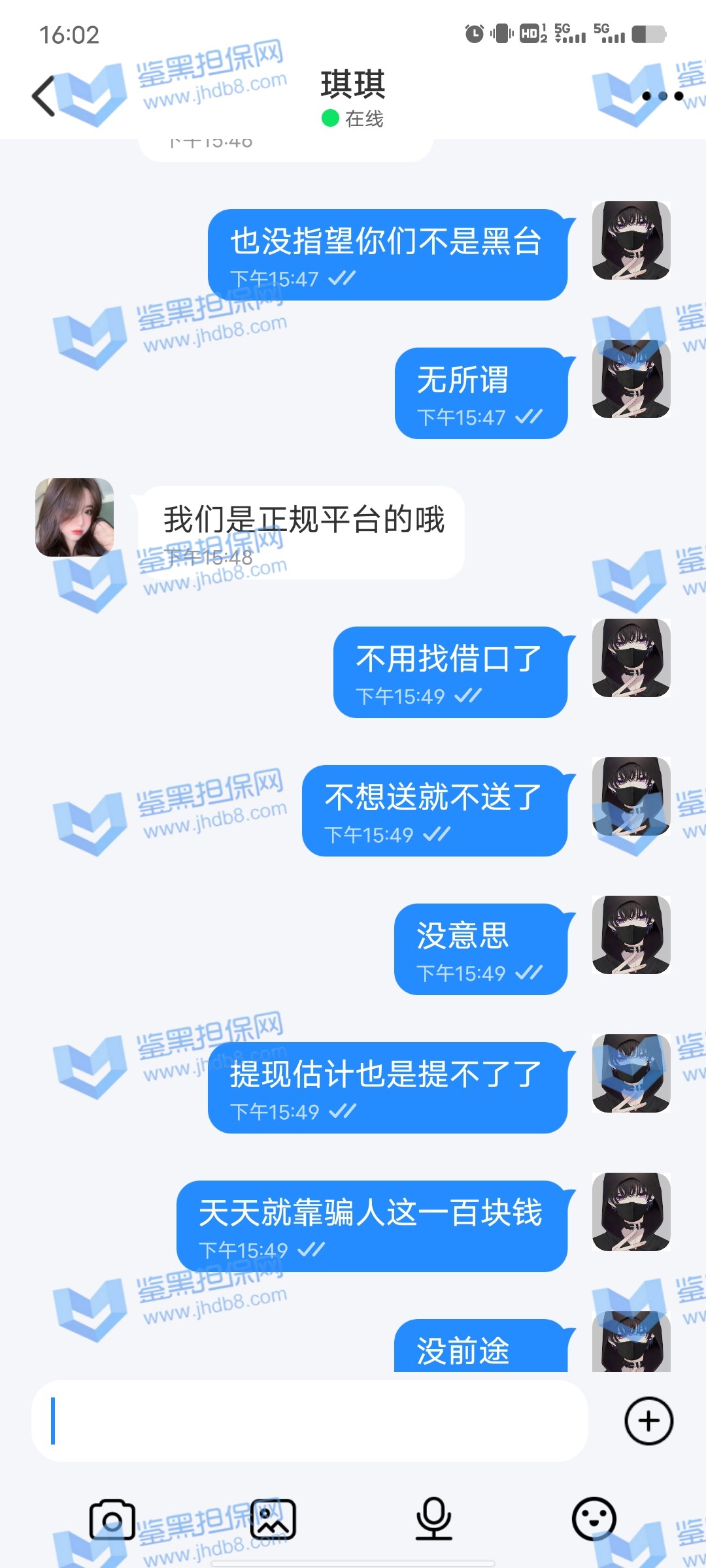Open the three-dot more options menu
This screenshot has width=706, height=1568.
[x=662, y=96]
